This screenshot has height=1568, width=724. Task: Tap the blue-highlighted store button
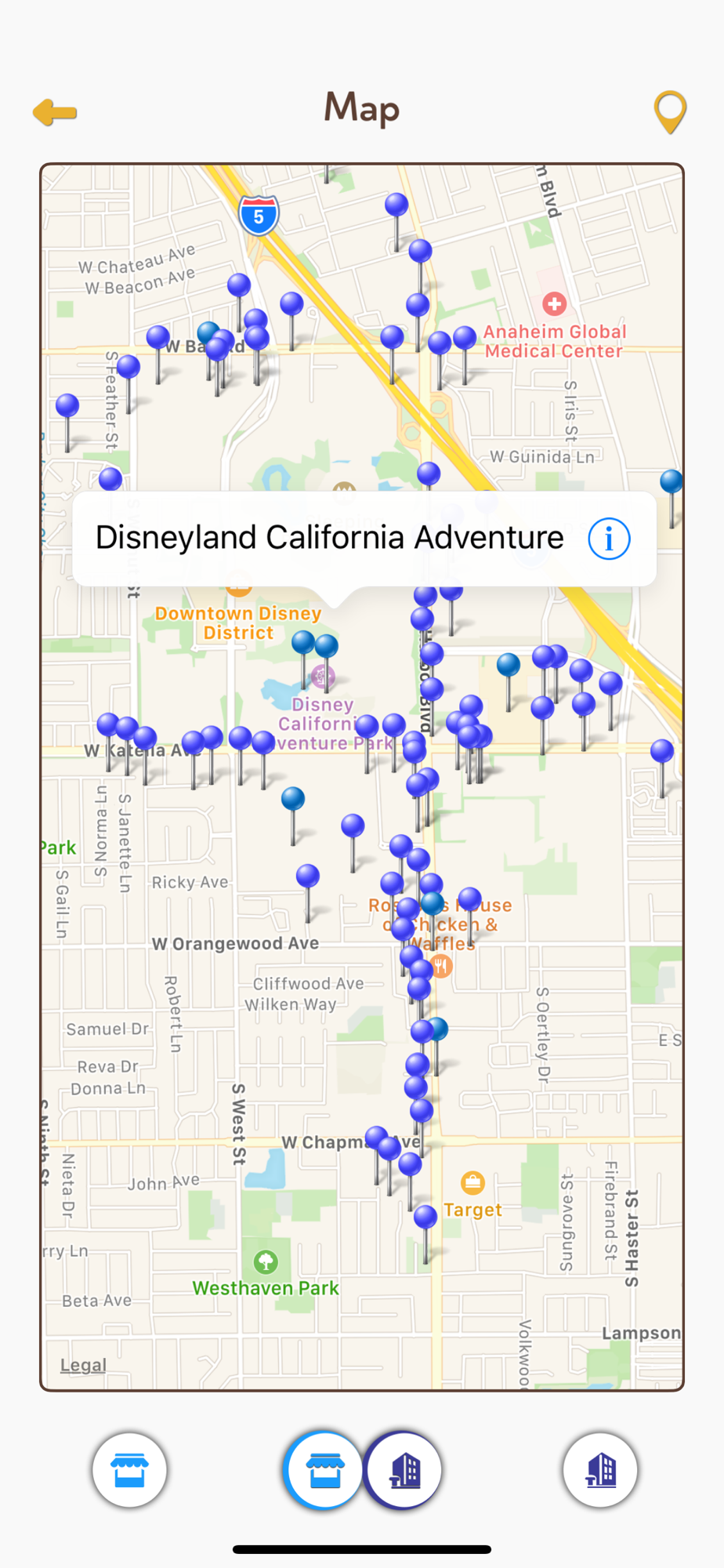(x=324, y=1470)
